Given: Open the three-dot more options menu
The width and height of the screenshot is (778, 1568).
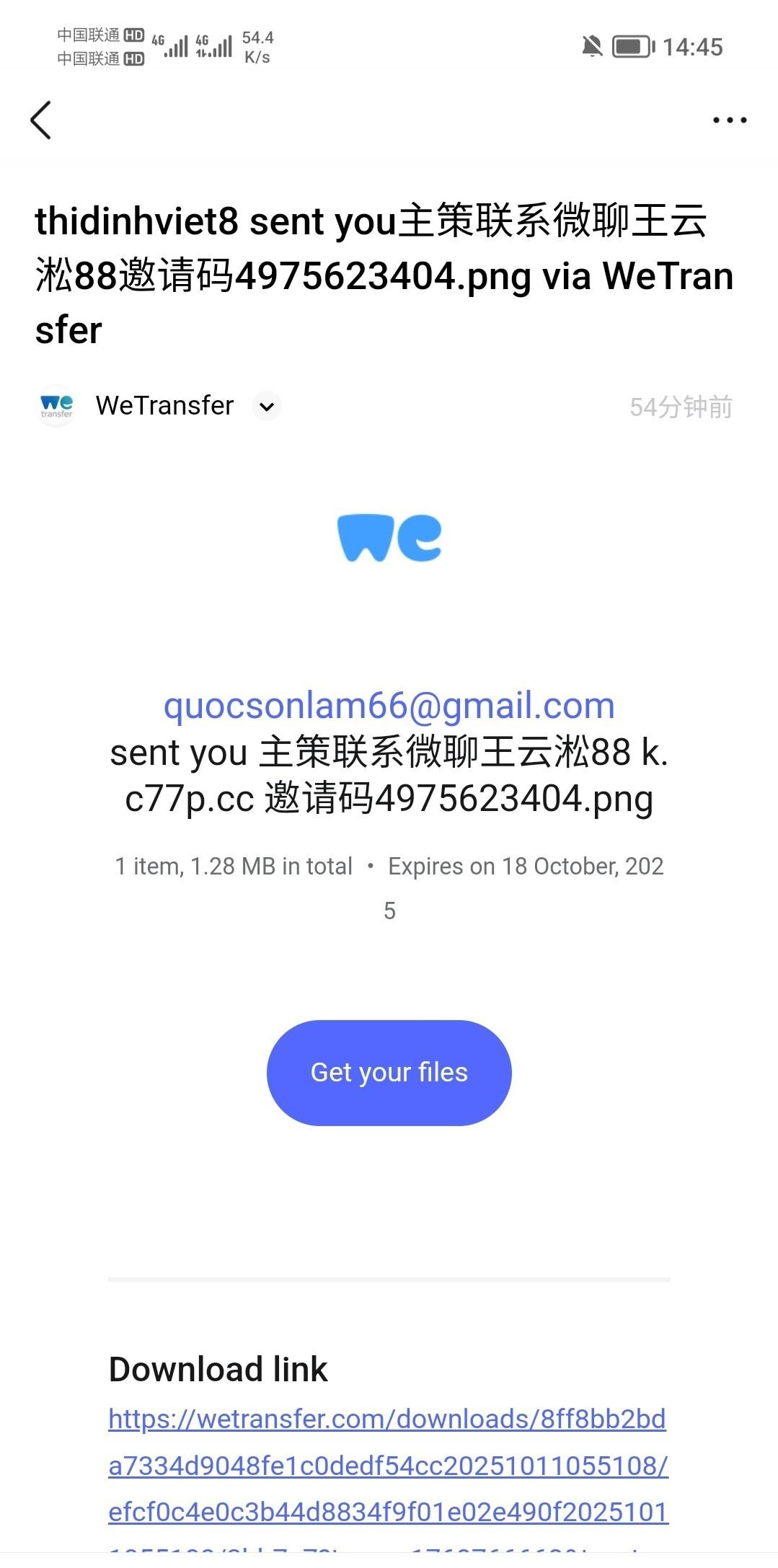Looking at the screenshot, I should (x=729, y=120).
